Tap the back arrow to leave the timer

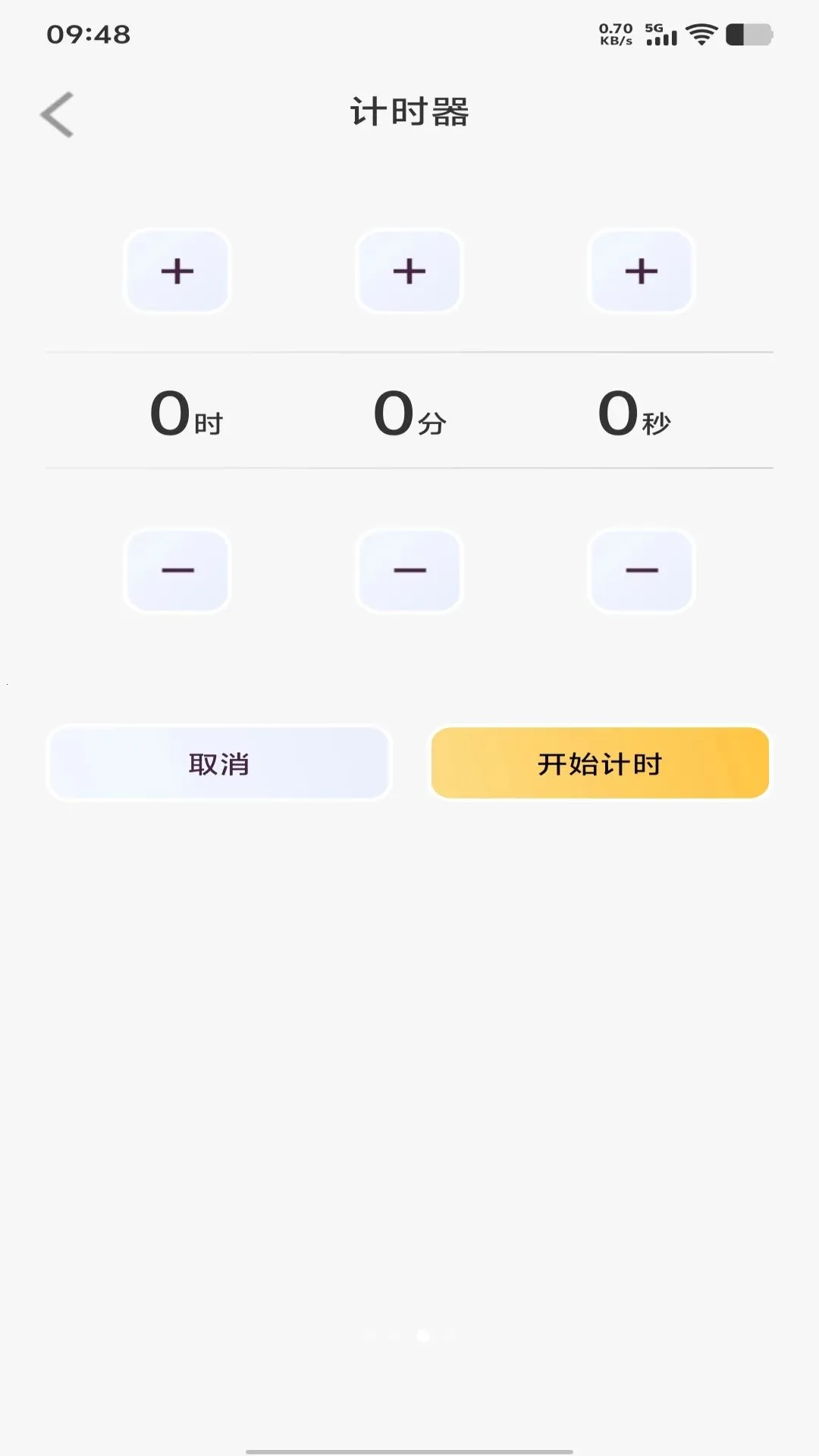coord(57,114)
